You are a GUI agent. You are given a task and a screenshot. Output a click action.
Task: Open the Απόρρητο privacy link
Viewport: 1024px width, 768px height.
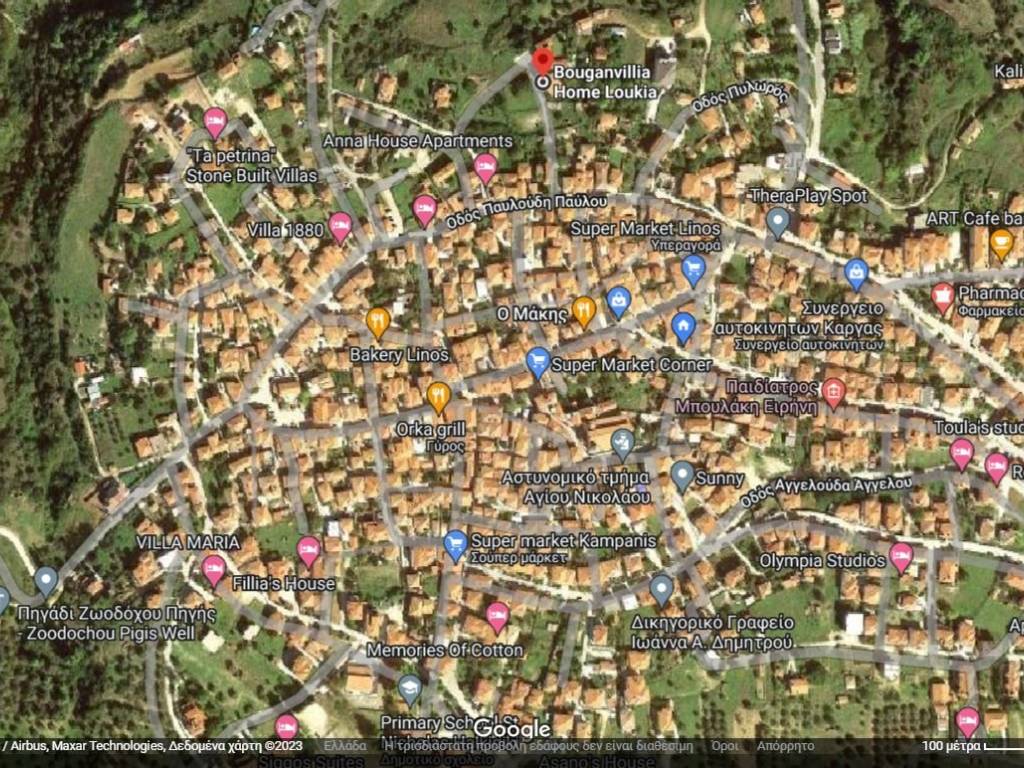[x=785, y=746]
